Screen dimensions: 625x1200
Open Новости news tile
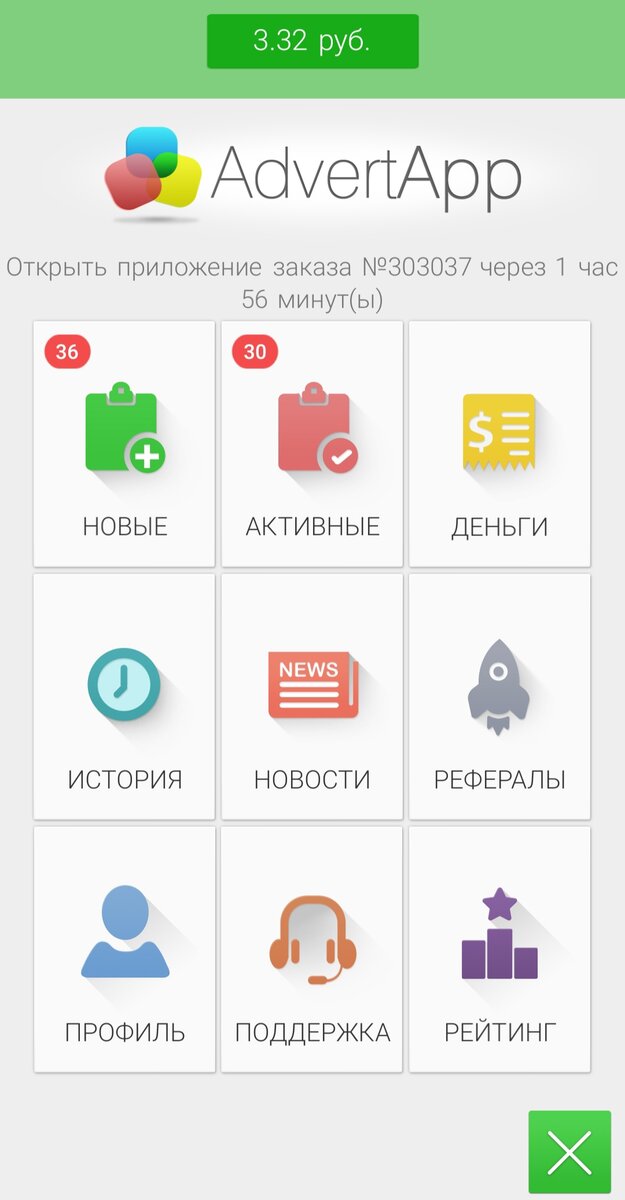coord(312,696)
